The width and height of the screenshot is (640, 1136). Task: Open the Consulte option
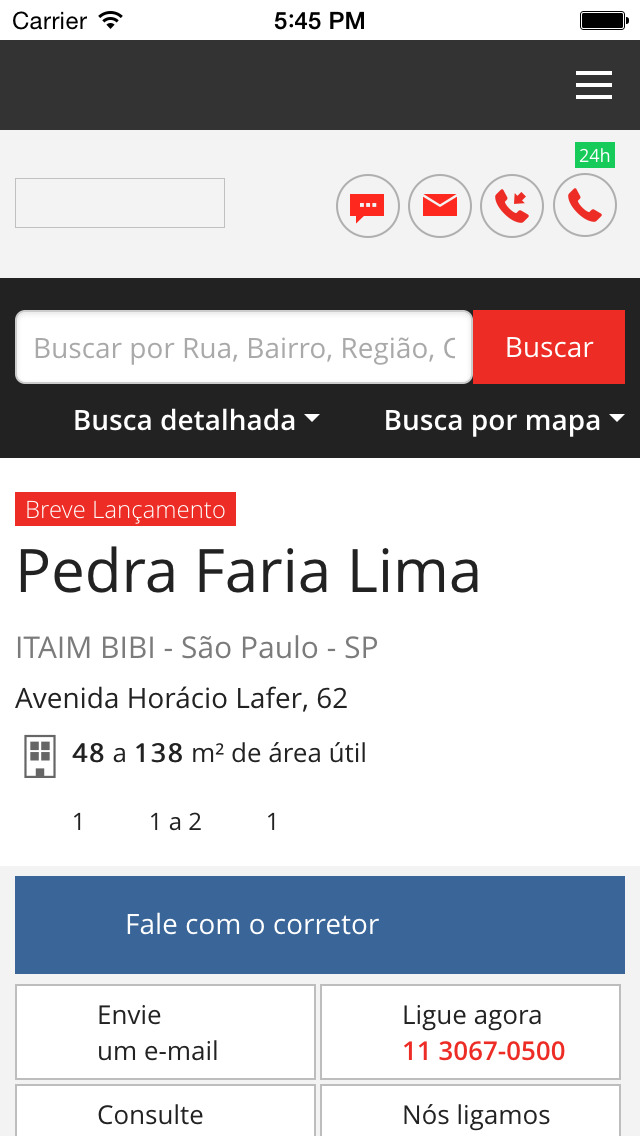point(165,1113)
